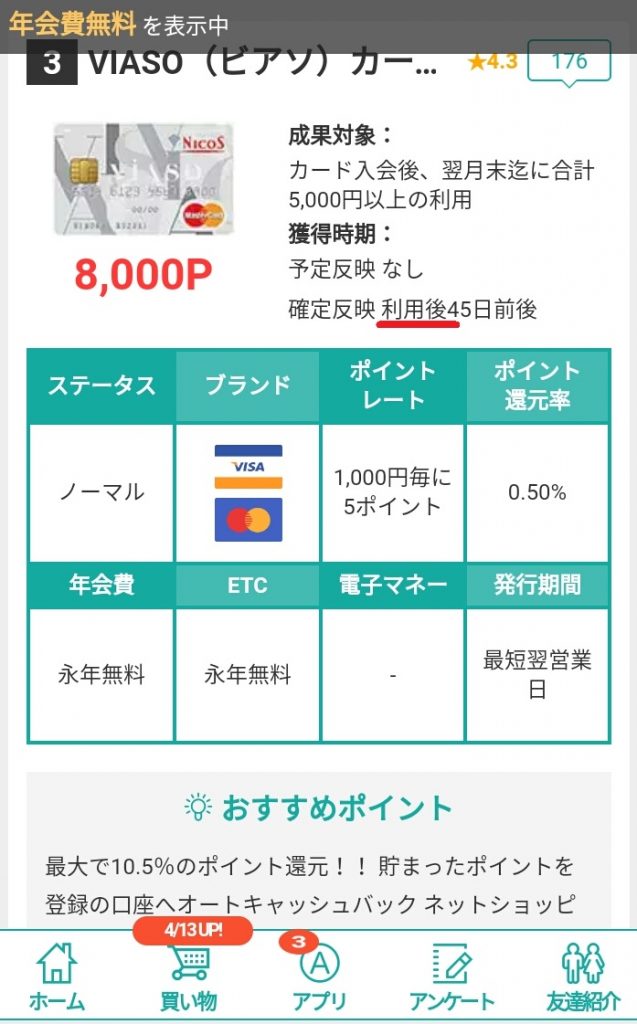Open the VIASO card image
This screenshot has height=1024, width=637.
pyautogui.click(x=144, y=180)
